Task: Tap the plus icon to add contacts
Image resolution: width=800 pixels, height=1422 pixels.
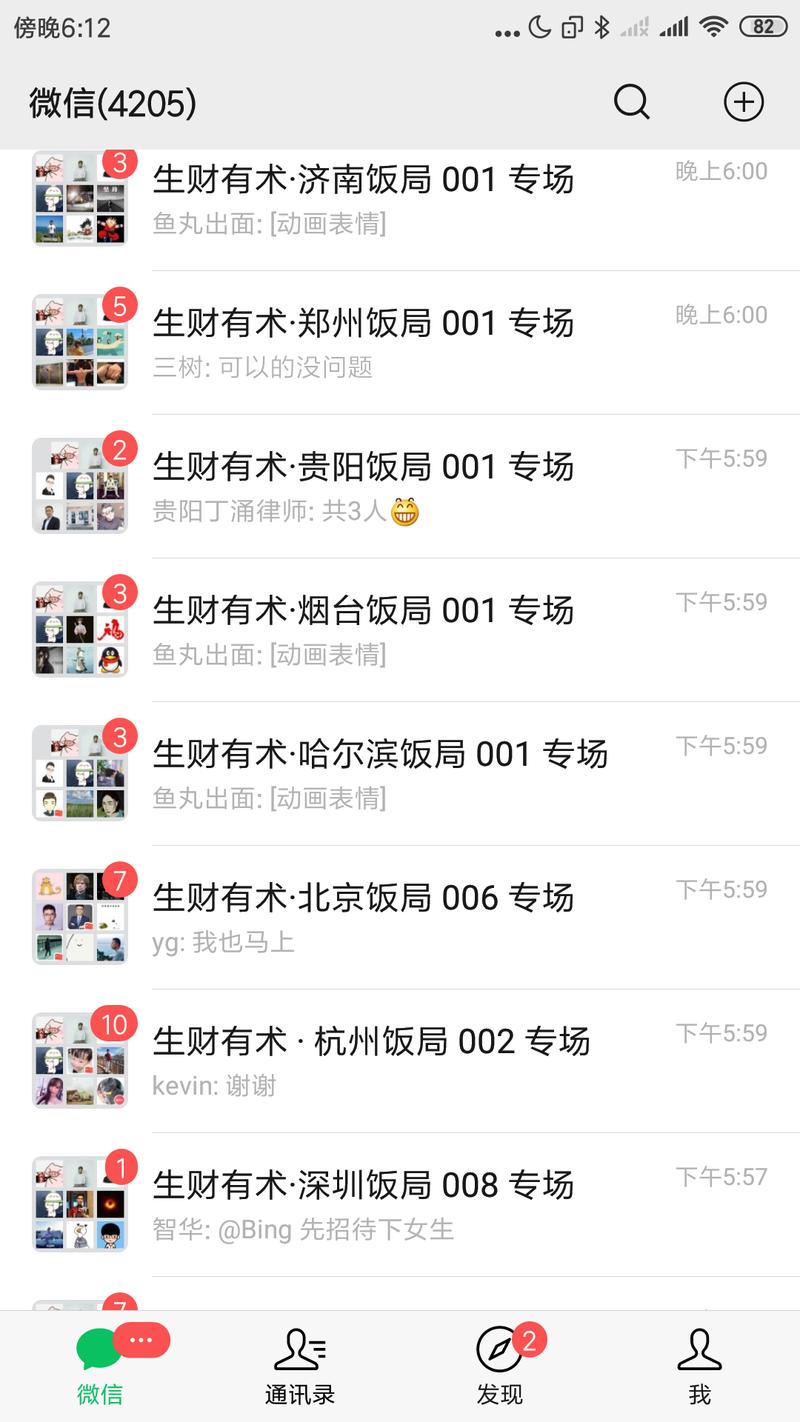Action: (744, 101)
